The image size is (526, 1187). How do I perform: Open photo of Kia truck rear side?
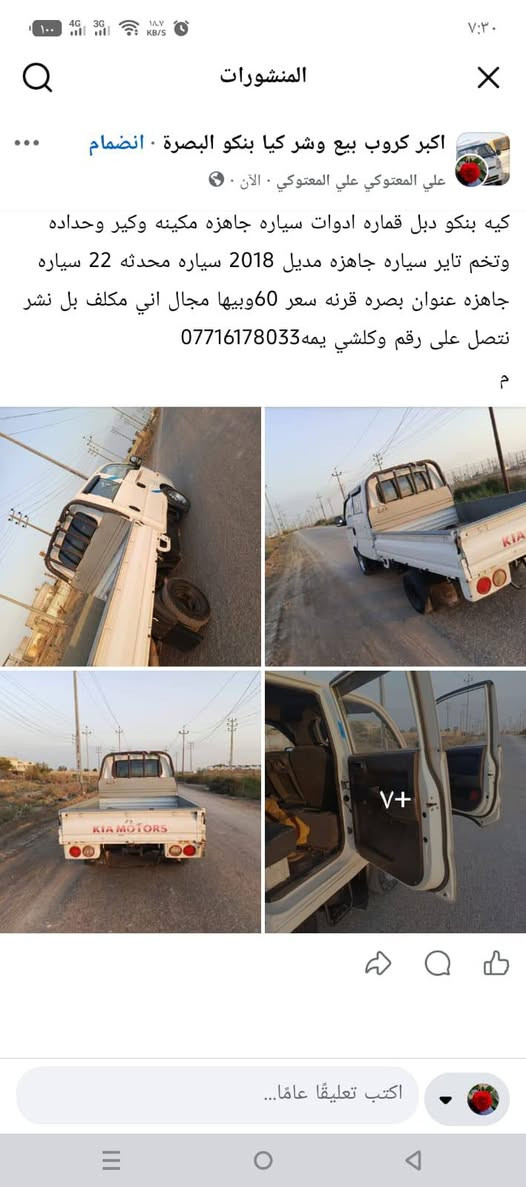(x=395, y=537)
